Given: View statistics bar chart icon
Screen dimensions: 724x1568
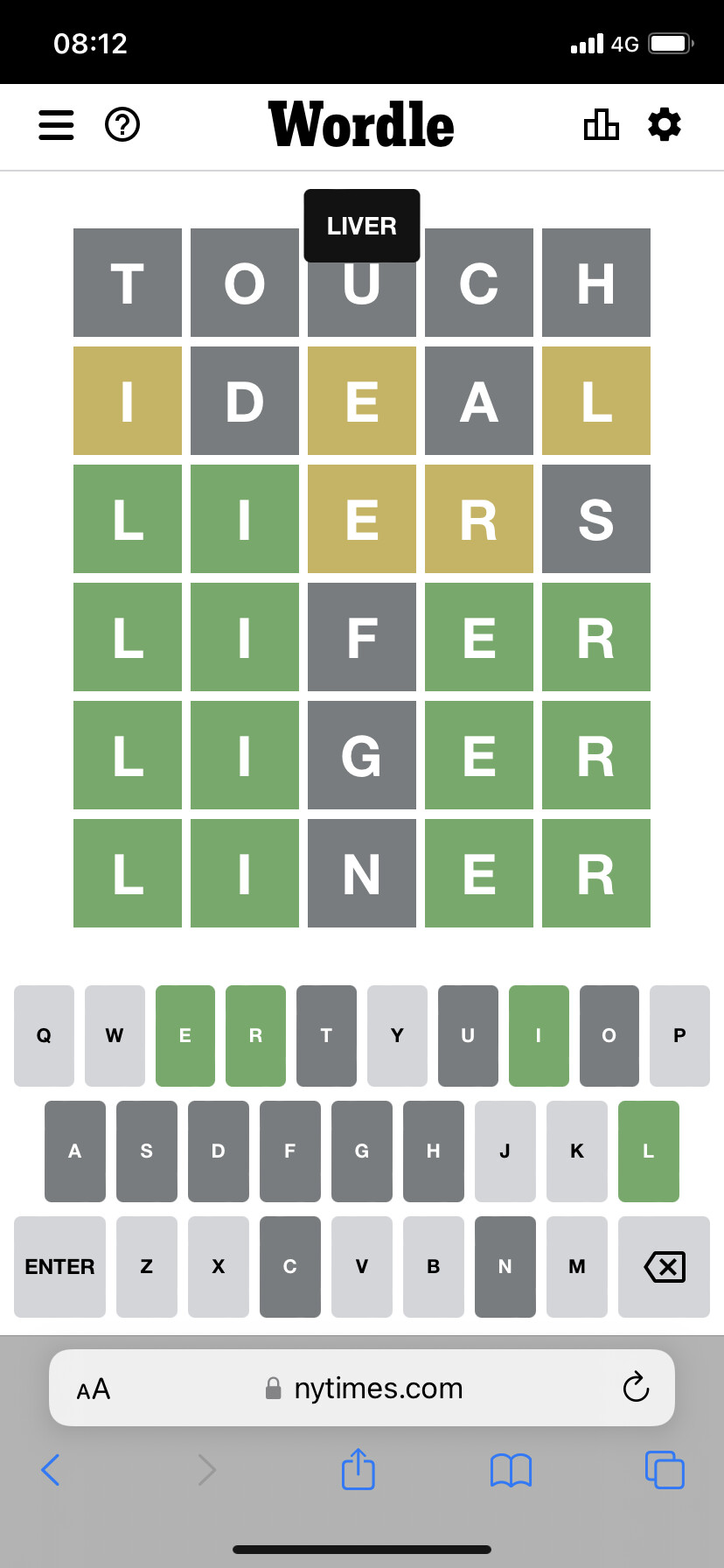Looking at the screenshot, I should (x=602, y=124).
